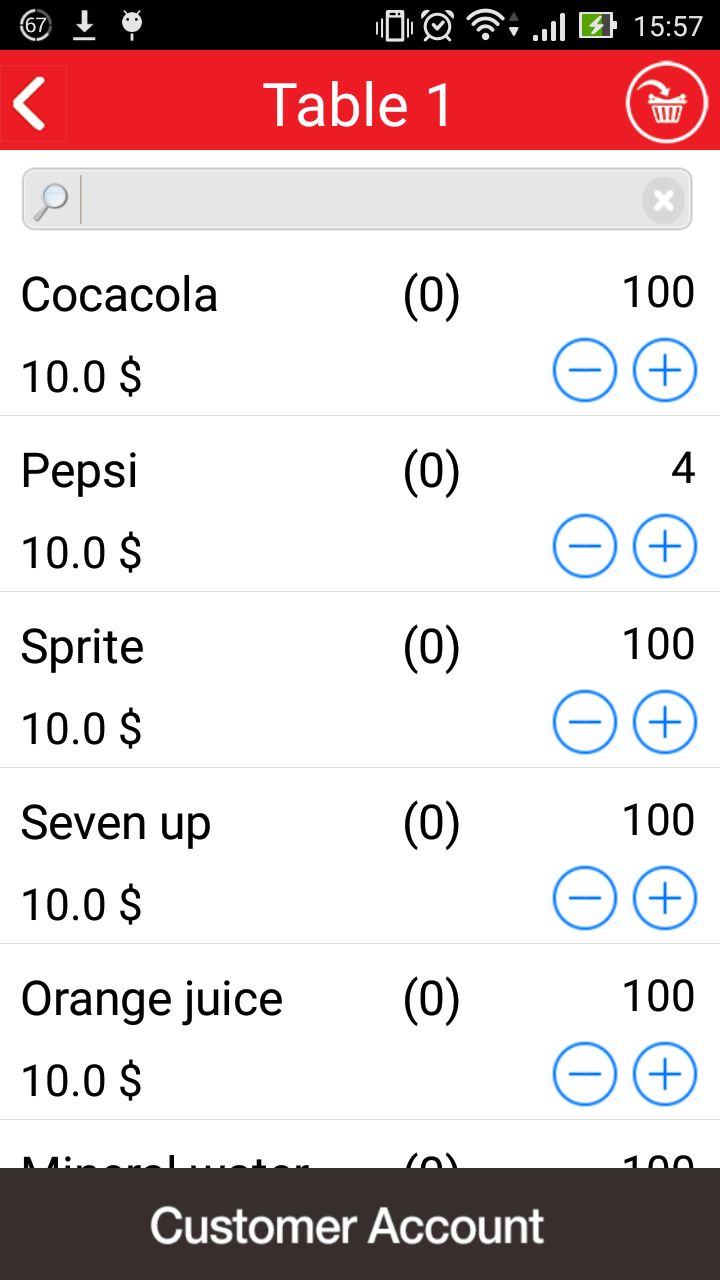The width and height of the screenshot is (720, 1280).
Task: Remove one Orange juice from the order
Action: coord(585,1074)
